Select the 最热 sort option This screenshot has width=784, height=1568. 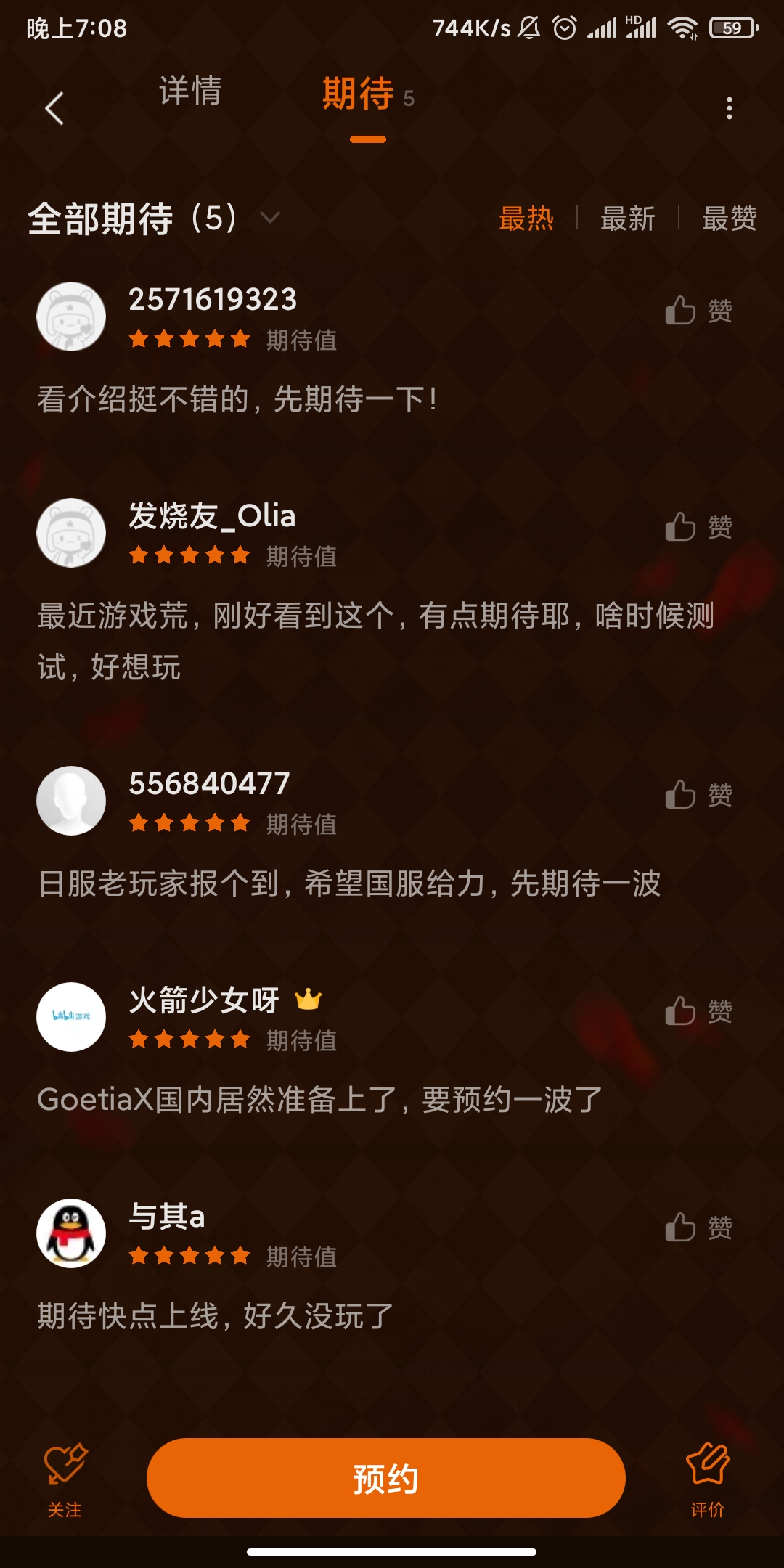pos(526,218)
